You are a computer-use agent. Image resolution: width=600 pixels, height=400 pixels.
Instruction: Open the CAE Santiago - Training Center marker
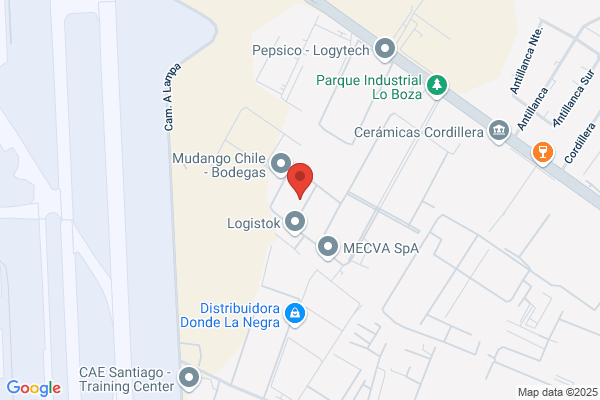point(189,379)
